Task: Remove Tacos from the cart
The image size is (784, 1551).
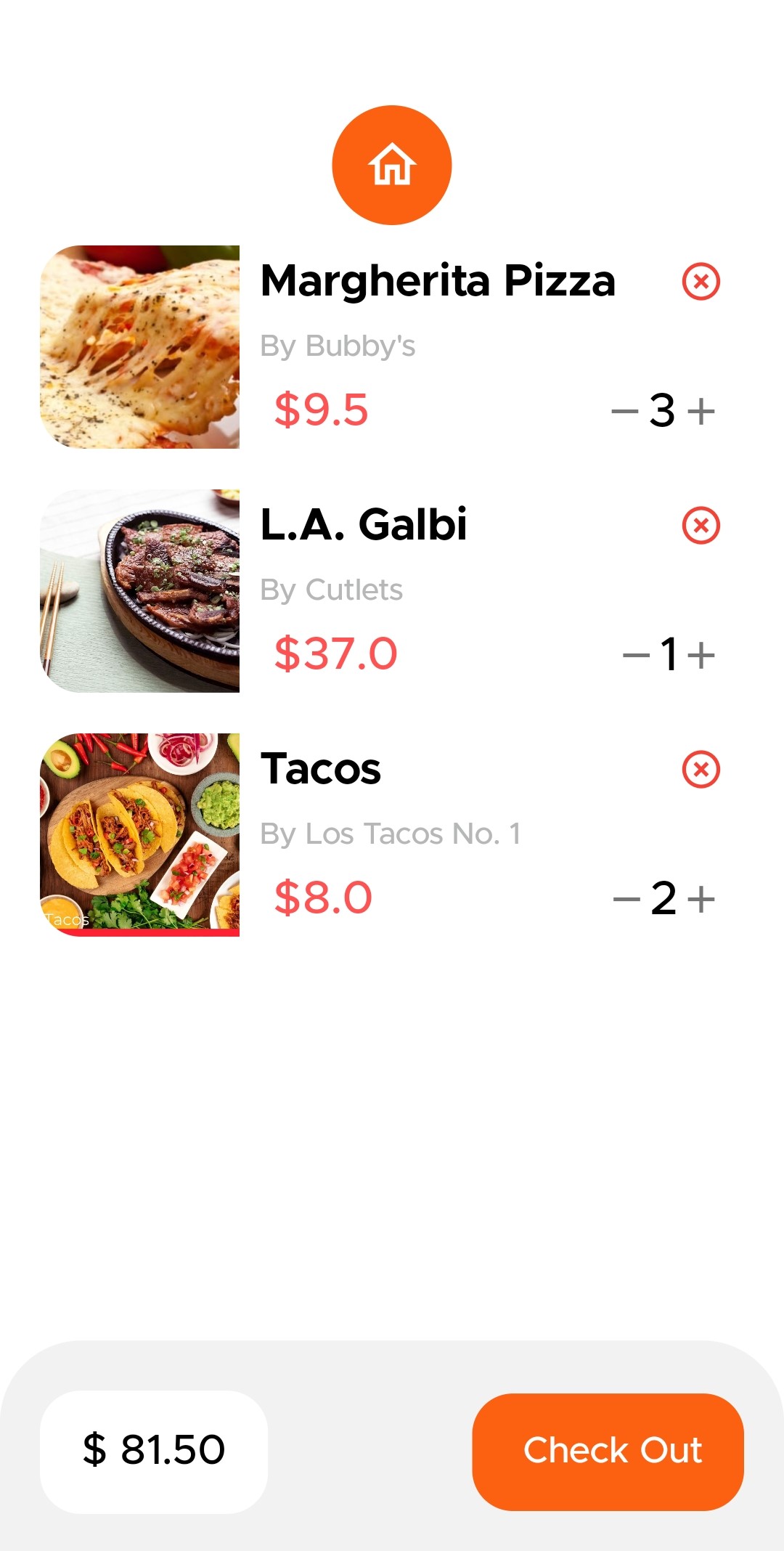Action: (x=701, y=769)
